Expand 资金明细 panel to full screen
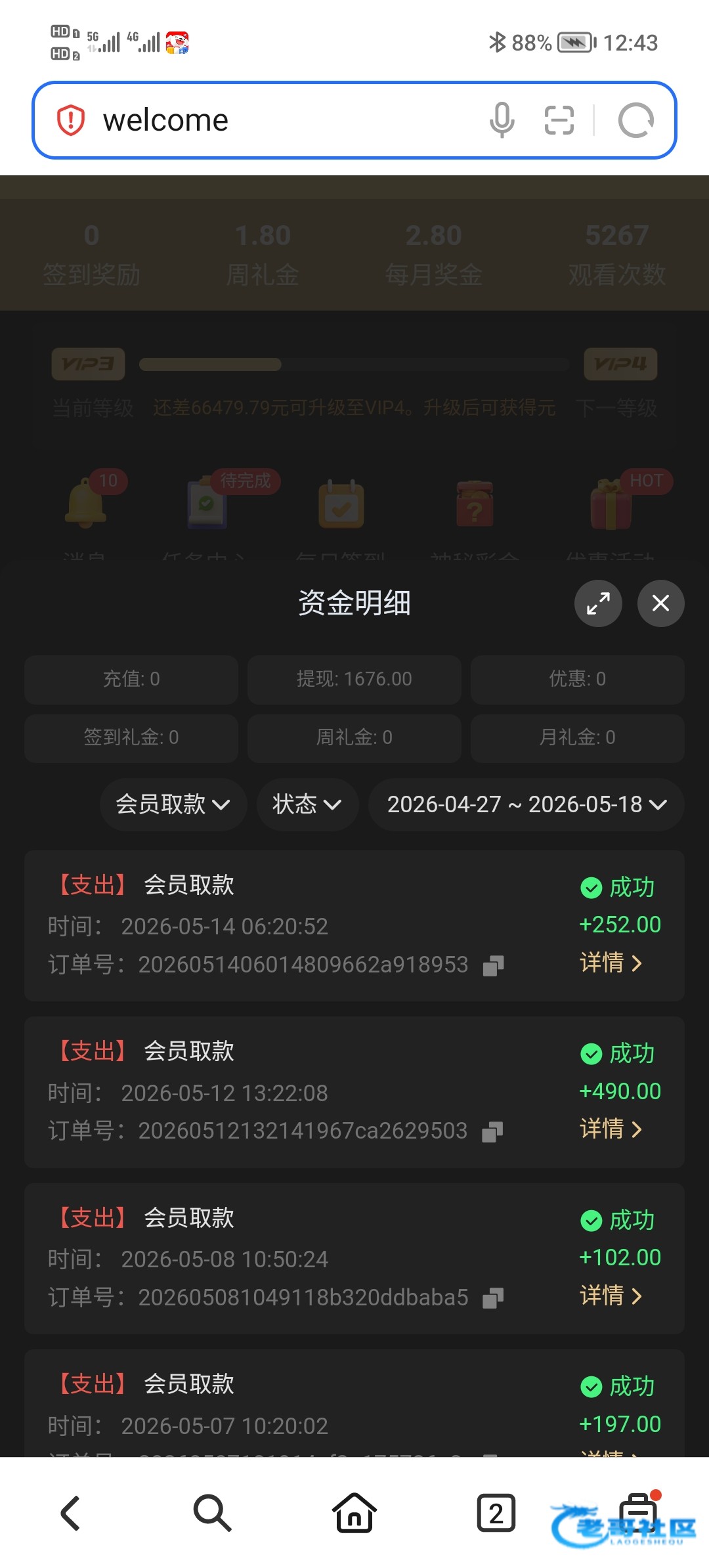Image resolution: width=709 pixels, height=1568 pixels. tap(598, 603)
